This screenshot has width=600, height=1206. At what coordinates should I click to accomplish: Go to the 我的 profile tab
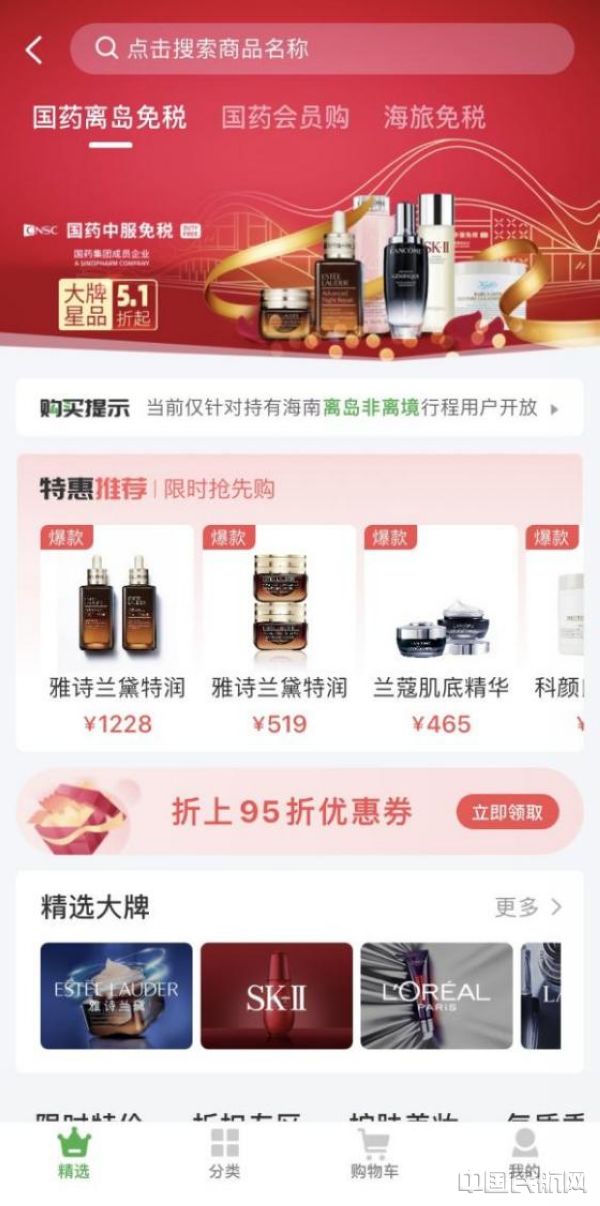tap(524, 1155)
